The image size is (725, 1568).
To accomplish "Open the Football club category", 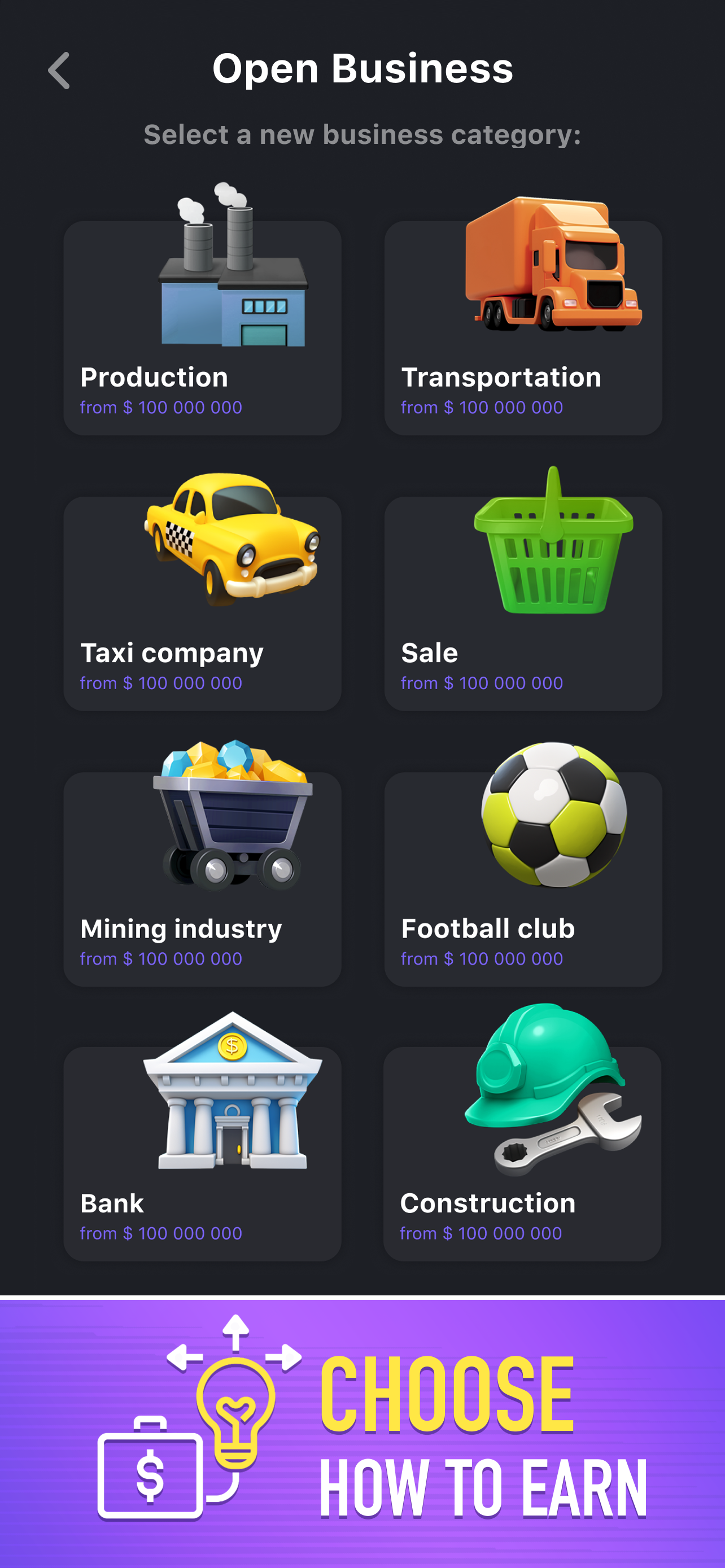I will pyautogui.click(x=523, y=879).
